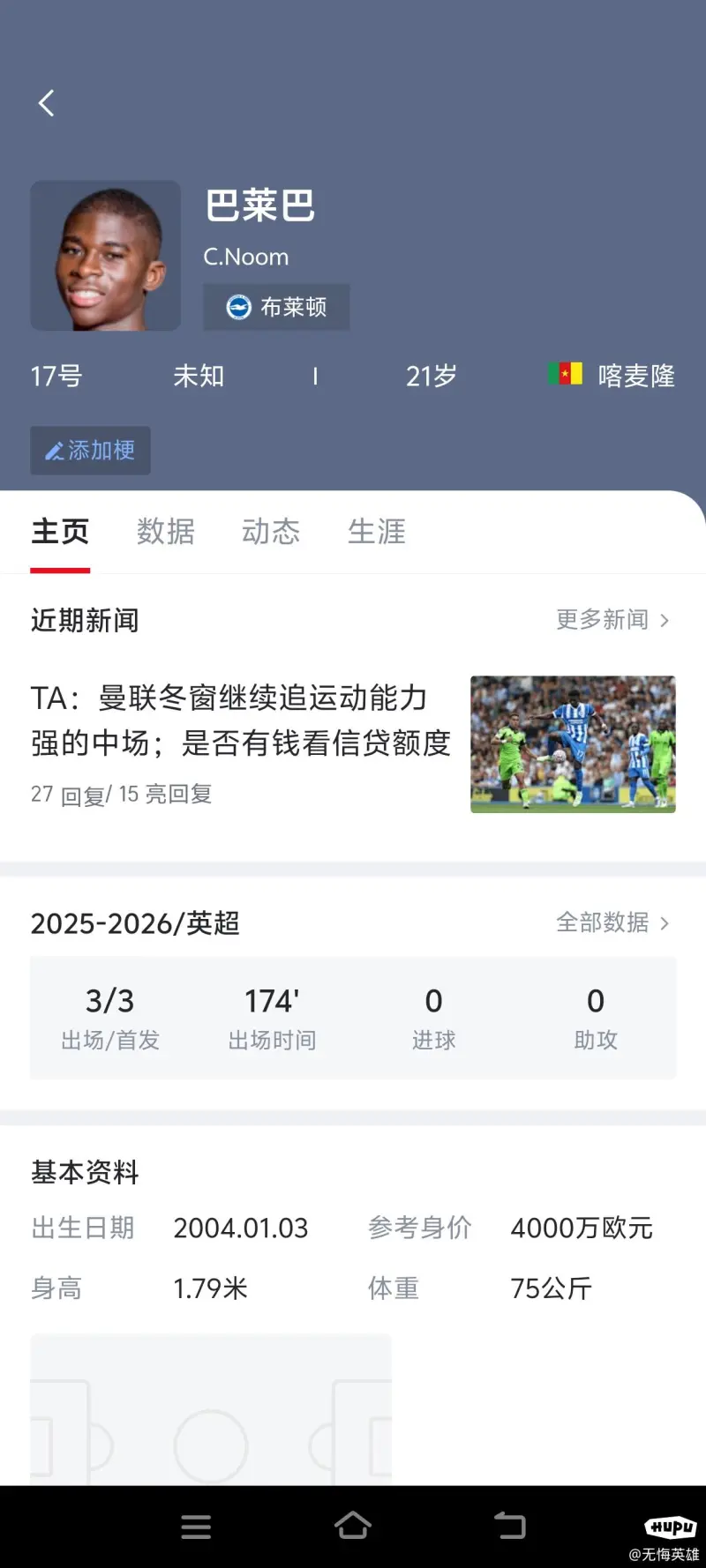Open the 生涯 tab
Viewport: 706px width, 1568px height.
pos(377,532)
